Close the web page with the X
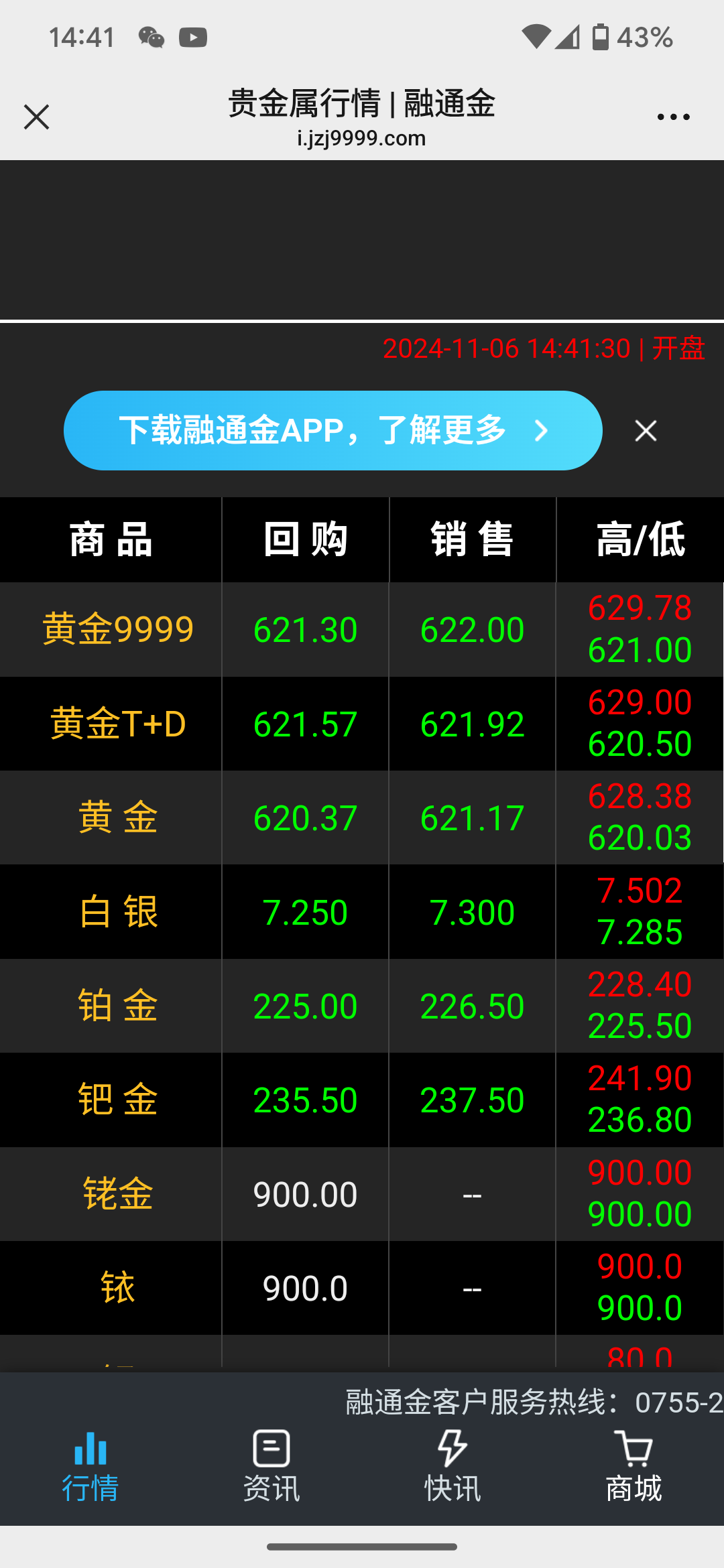The width and height of the screenshot is (724, 1568). [36, 117]
